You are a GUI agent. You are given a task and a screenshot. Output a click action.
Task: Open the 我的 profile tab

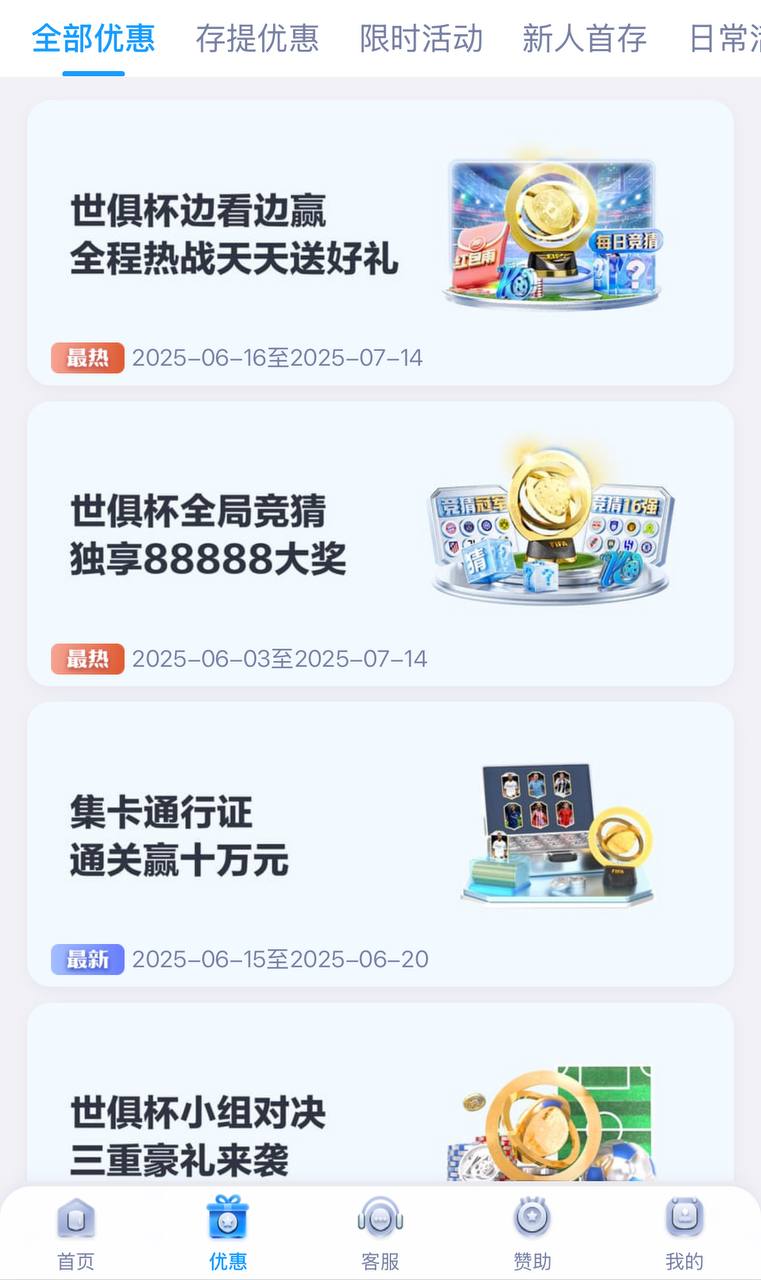click(x=684, y=1232)
